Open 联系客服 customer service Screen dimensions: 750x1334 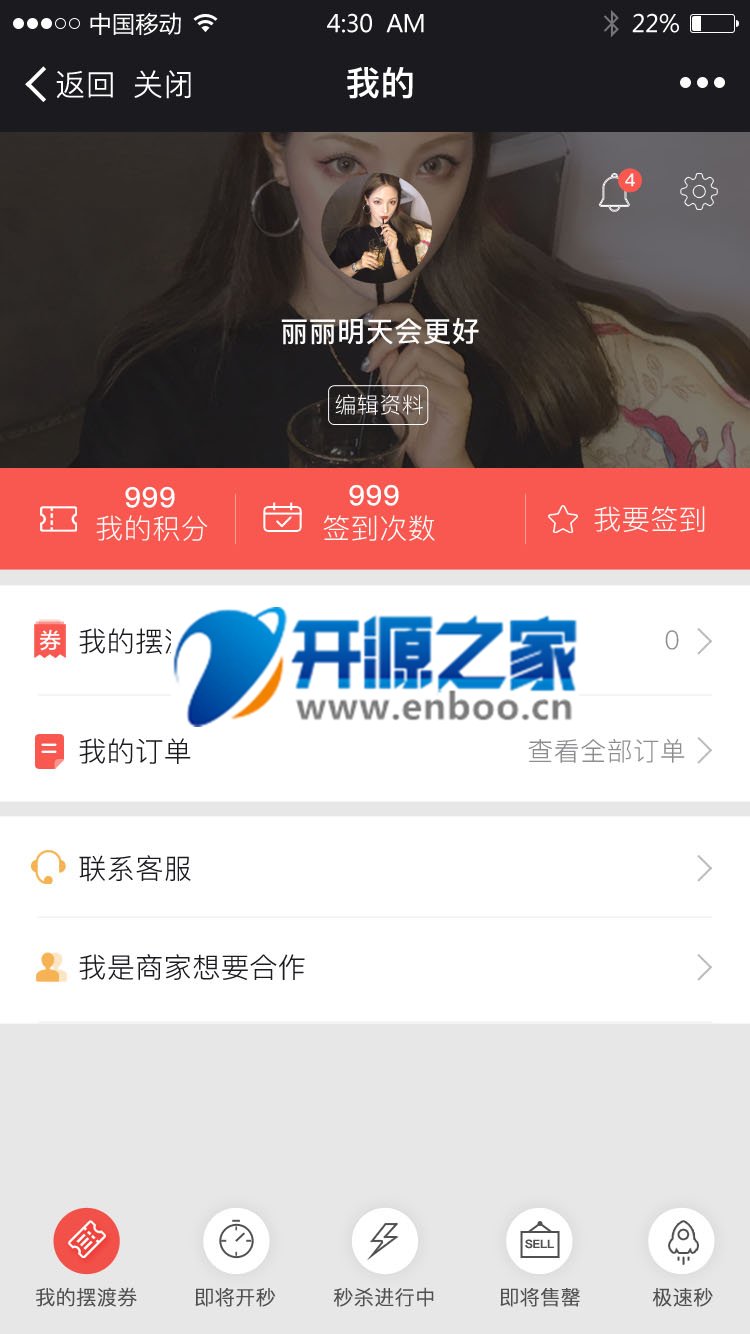(375, 868)
